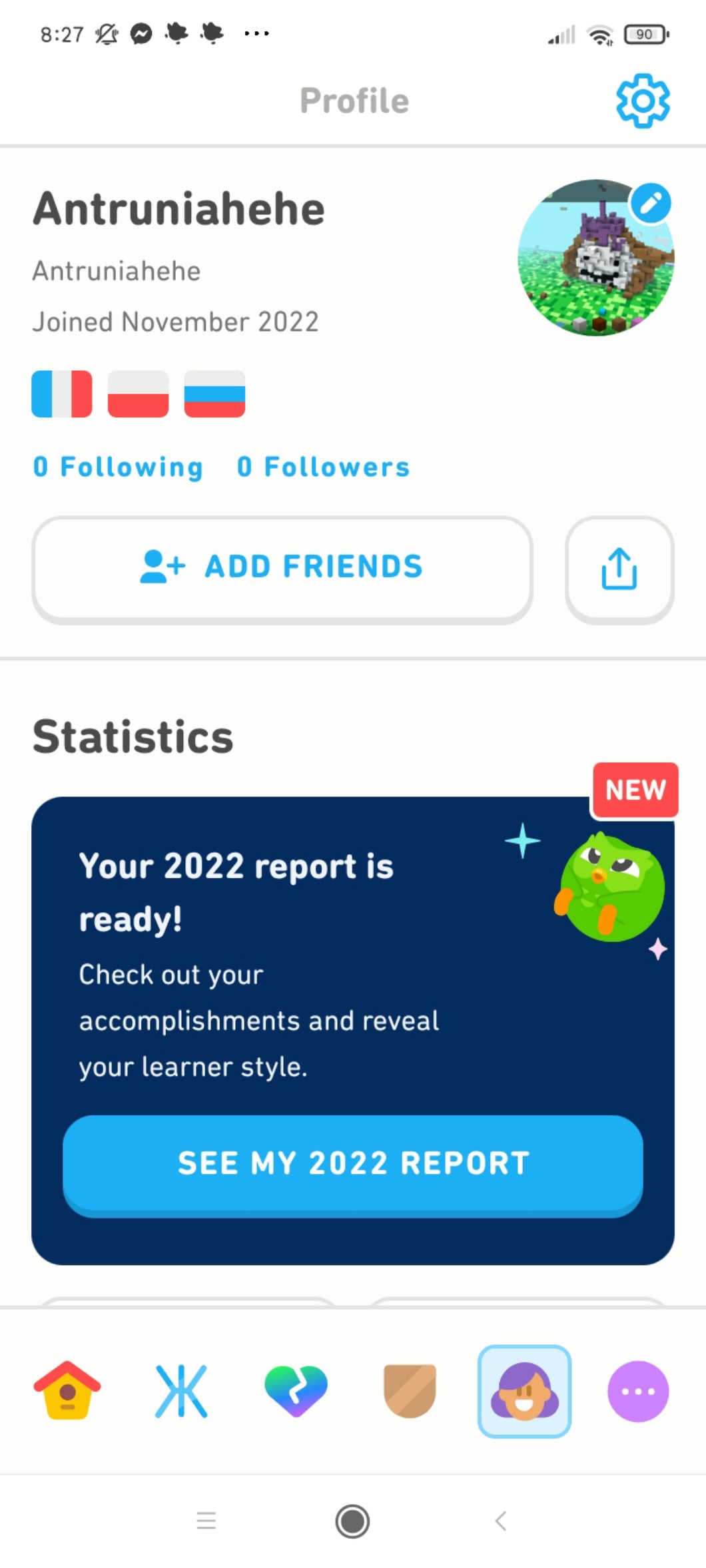See my 2022 report
The height and width of the screenshot is (1568, 706).
353,1165
